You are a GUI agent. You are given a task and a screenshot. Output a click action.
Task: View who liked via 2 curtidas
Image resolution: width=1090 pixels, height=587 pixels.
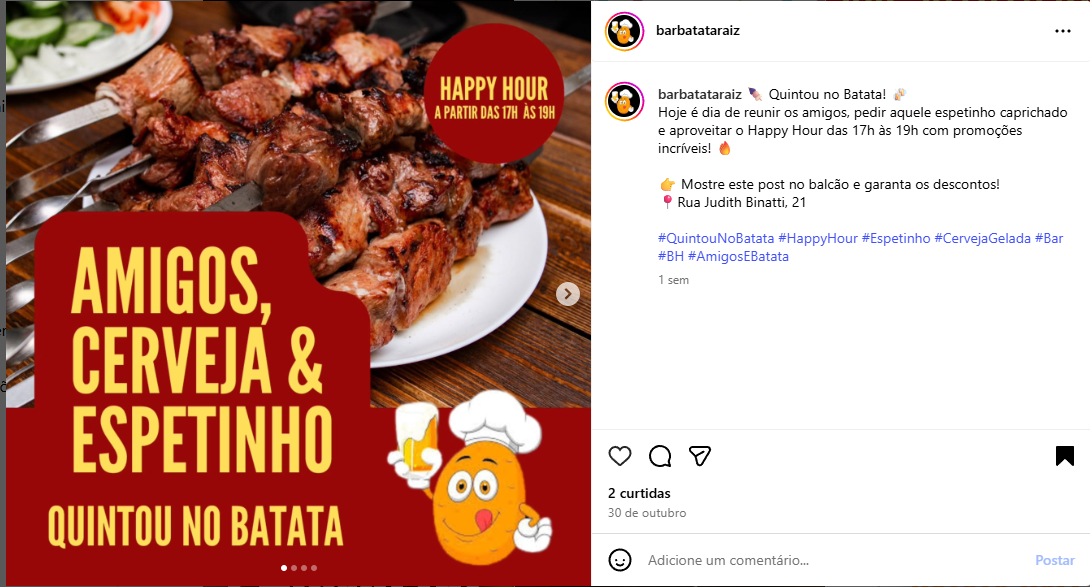pos(639,493)
